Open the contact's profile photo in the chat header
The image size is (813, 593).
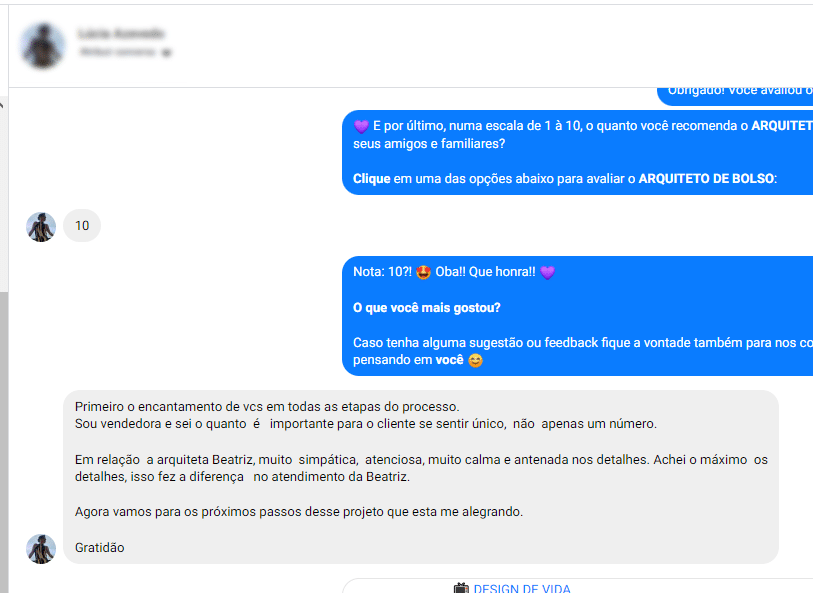(43, 46)
